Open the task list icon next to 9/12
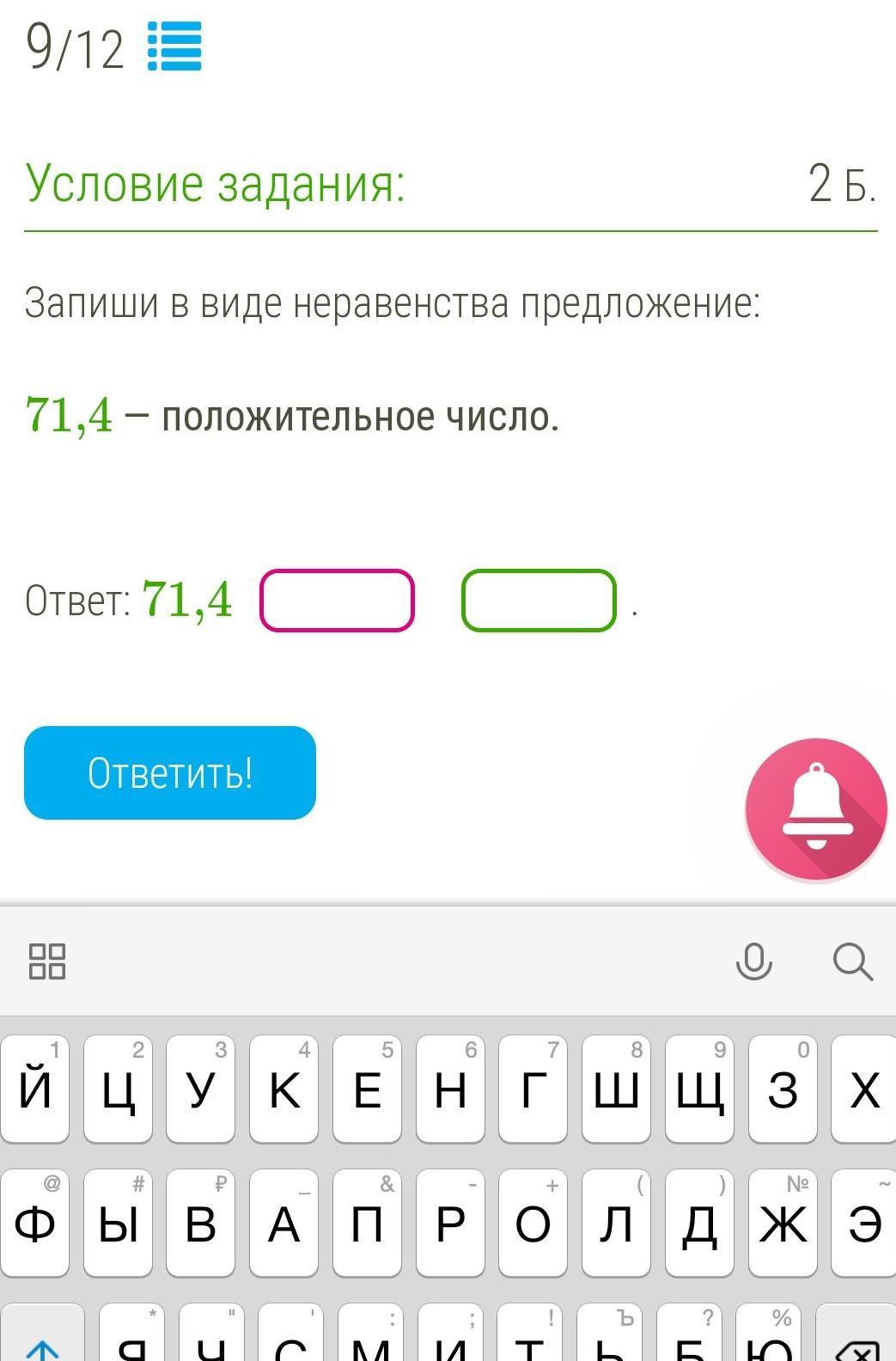This screenshot has height=1361, width=896. (x=174, y=46)
